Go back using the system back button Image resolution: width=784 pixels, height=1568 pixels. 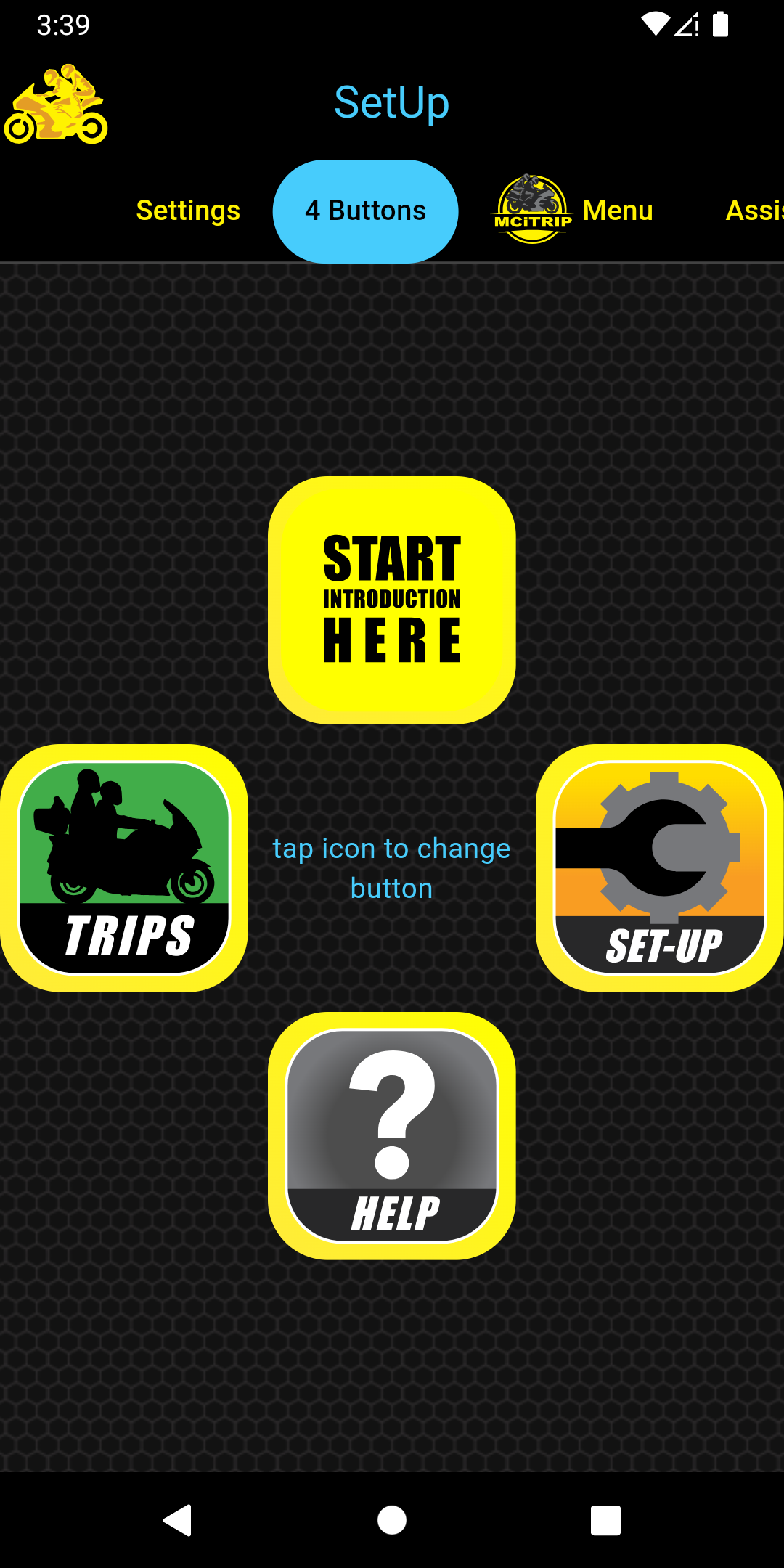pyautogui.click(x=177, y=1520)
